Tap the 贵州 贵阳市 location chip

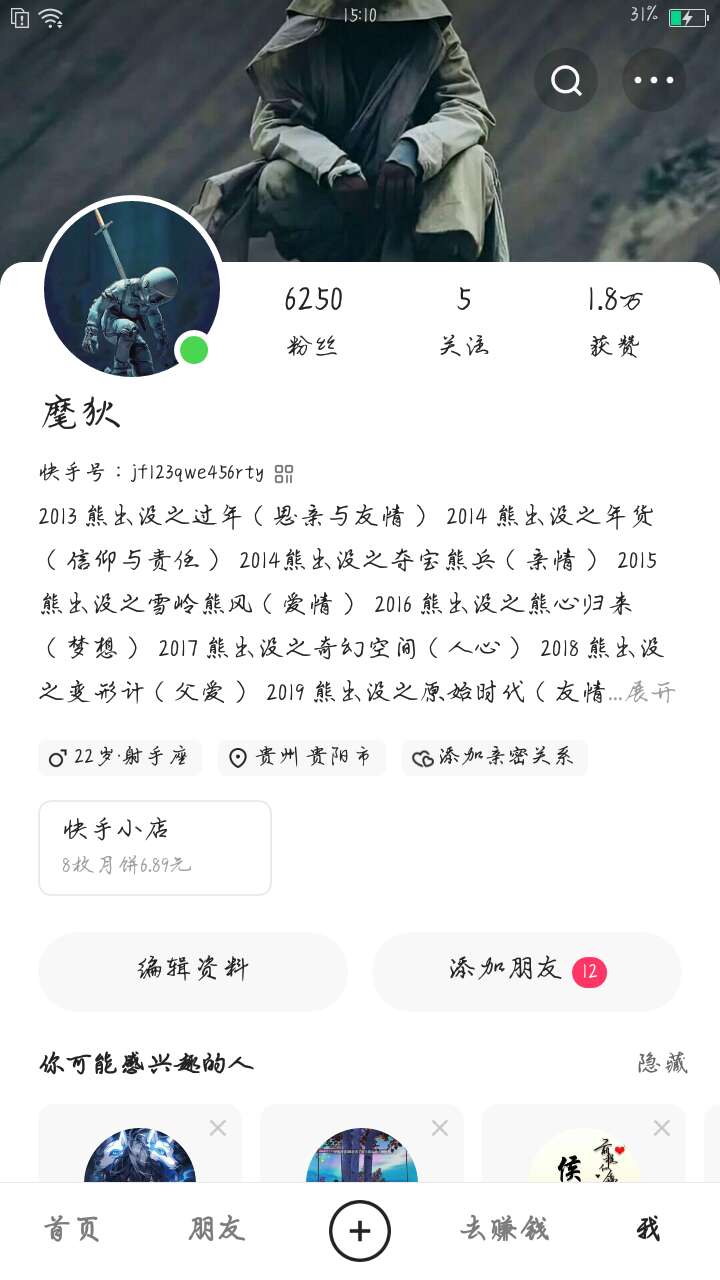[301, 758]
